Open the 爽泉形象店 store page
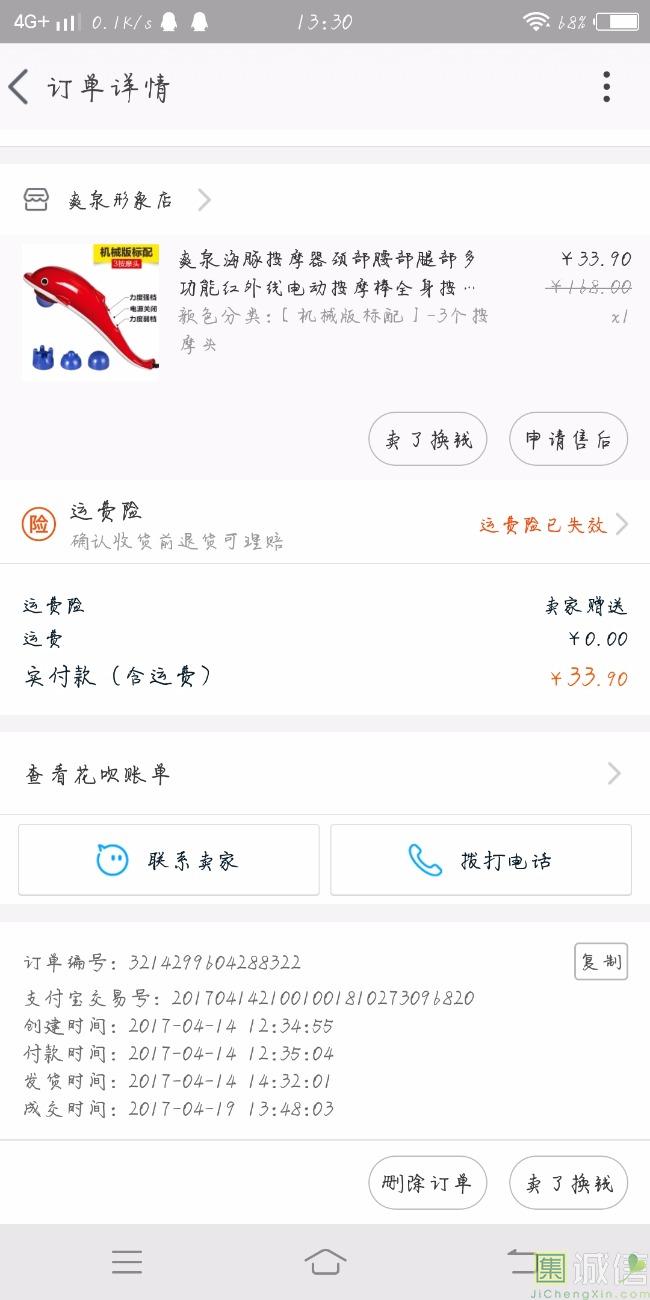 point(120,200)
